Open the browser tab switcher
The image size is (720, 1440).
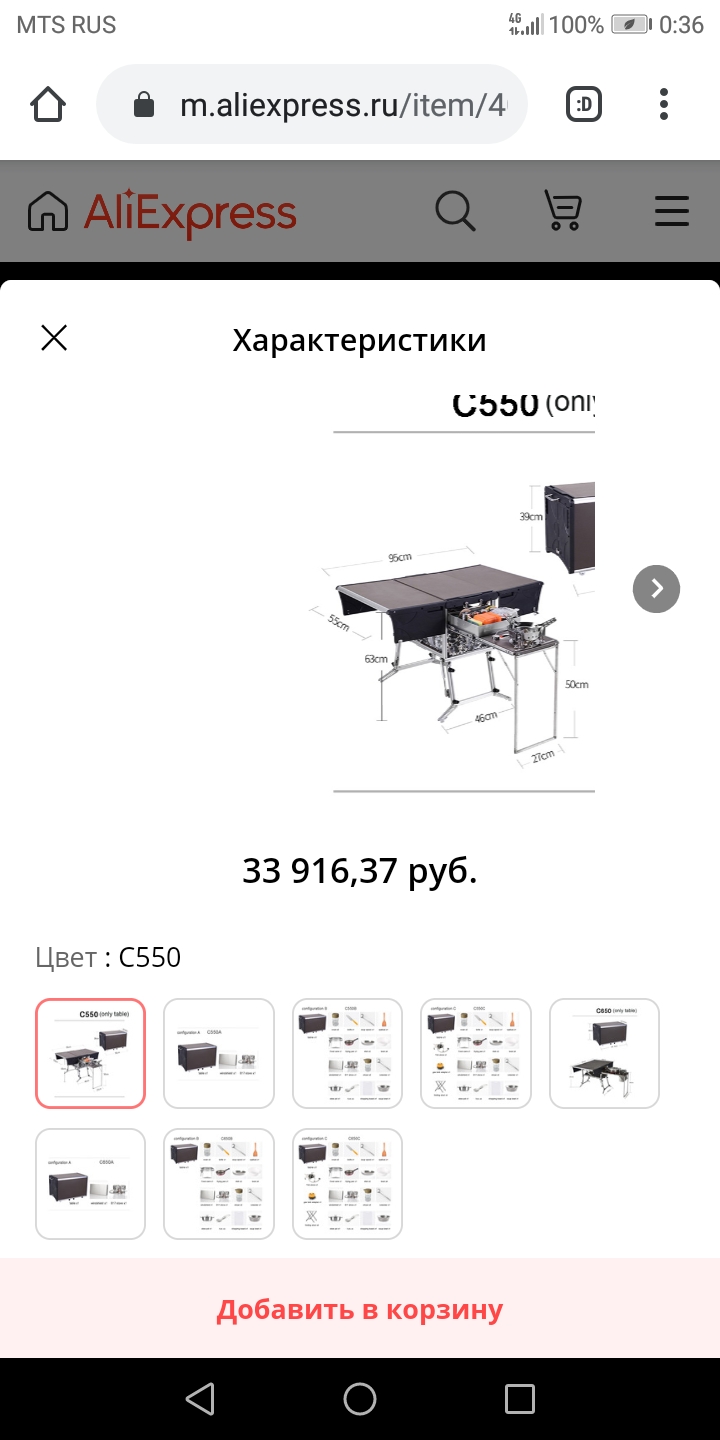pos(584,105)
